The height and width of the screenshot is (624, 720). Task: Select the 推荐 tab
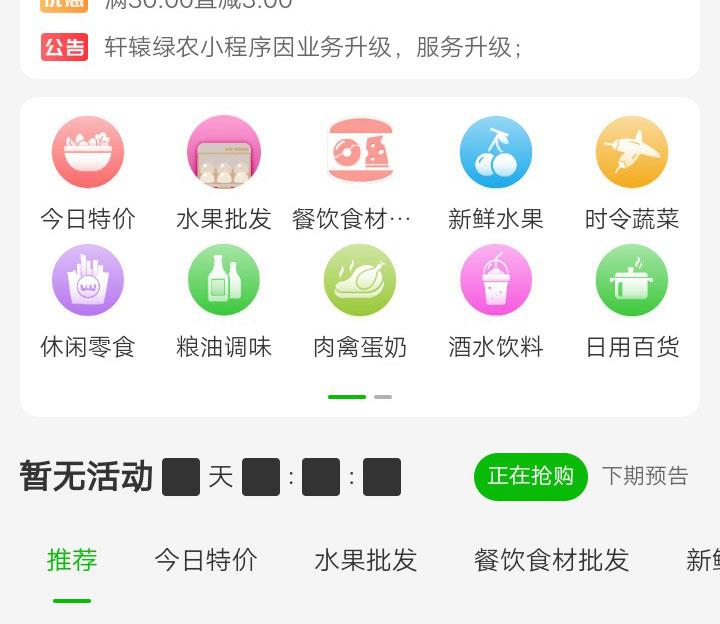[72, 560]
